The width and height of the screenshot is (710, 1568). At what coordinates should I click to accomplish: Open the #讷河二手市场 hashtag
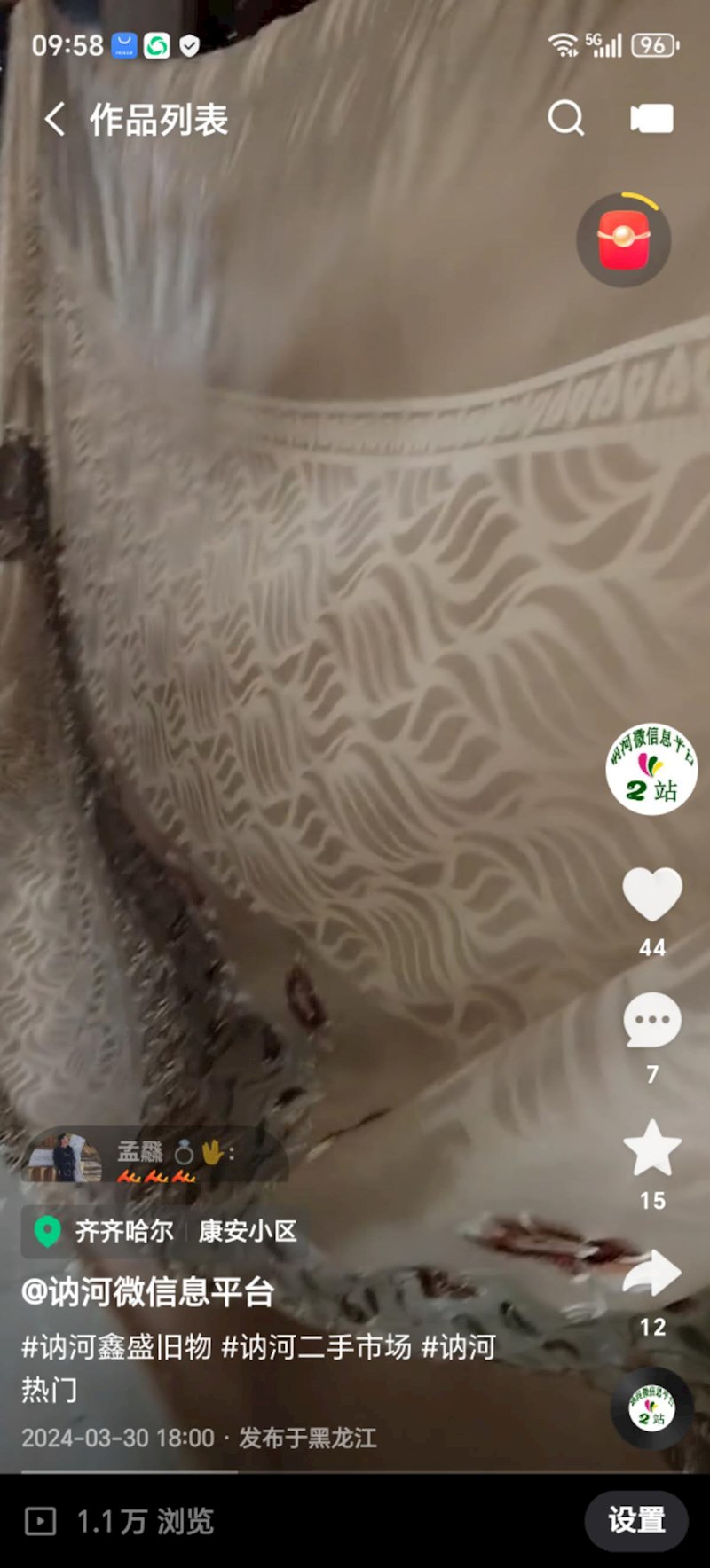click(316, 1347)
